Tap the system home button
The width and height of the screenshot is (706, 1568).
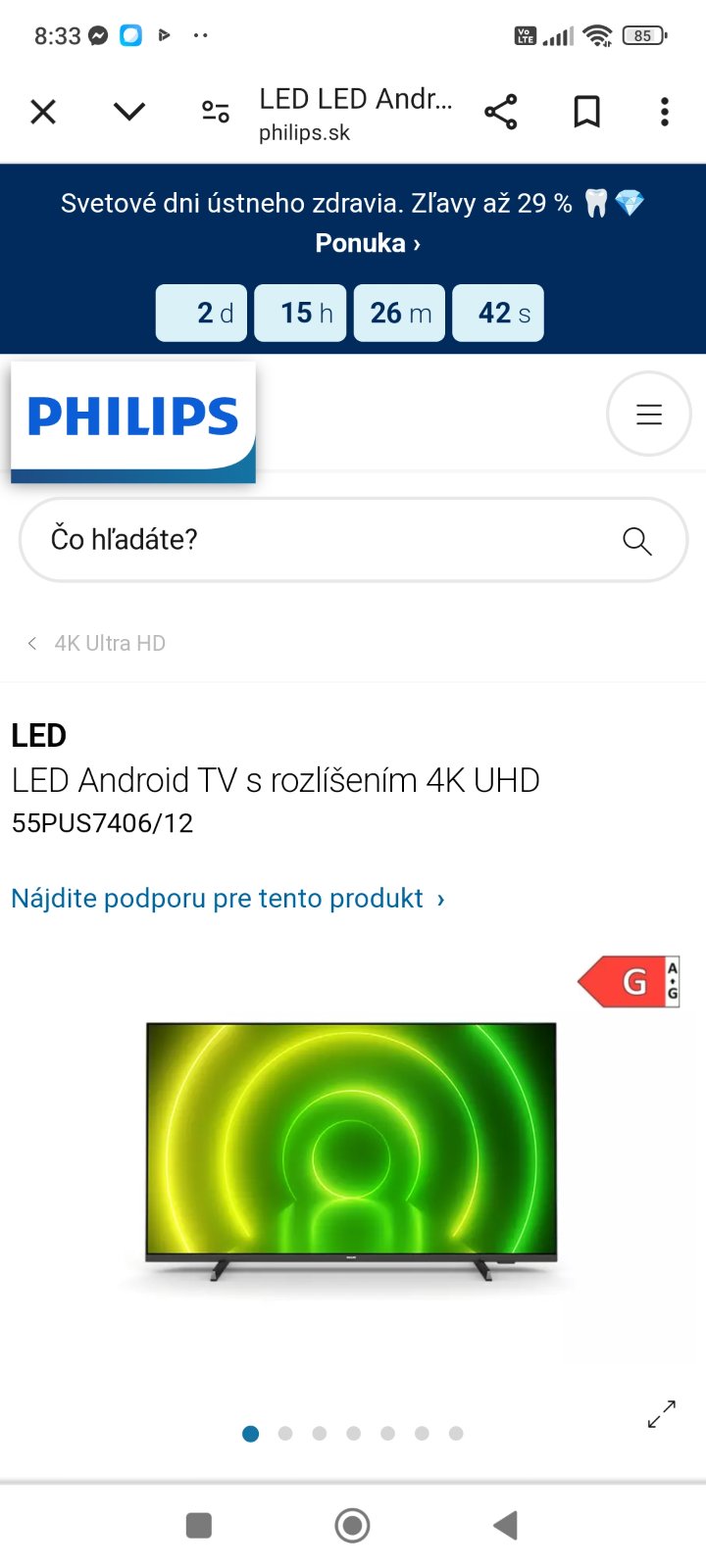(352, 1525)
